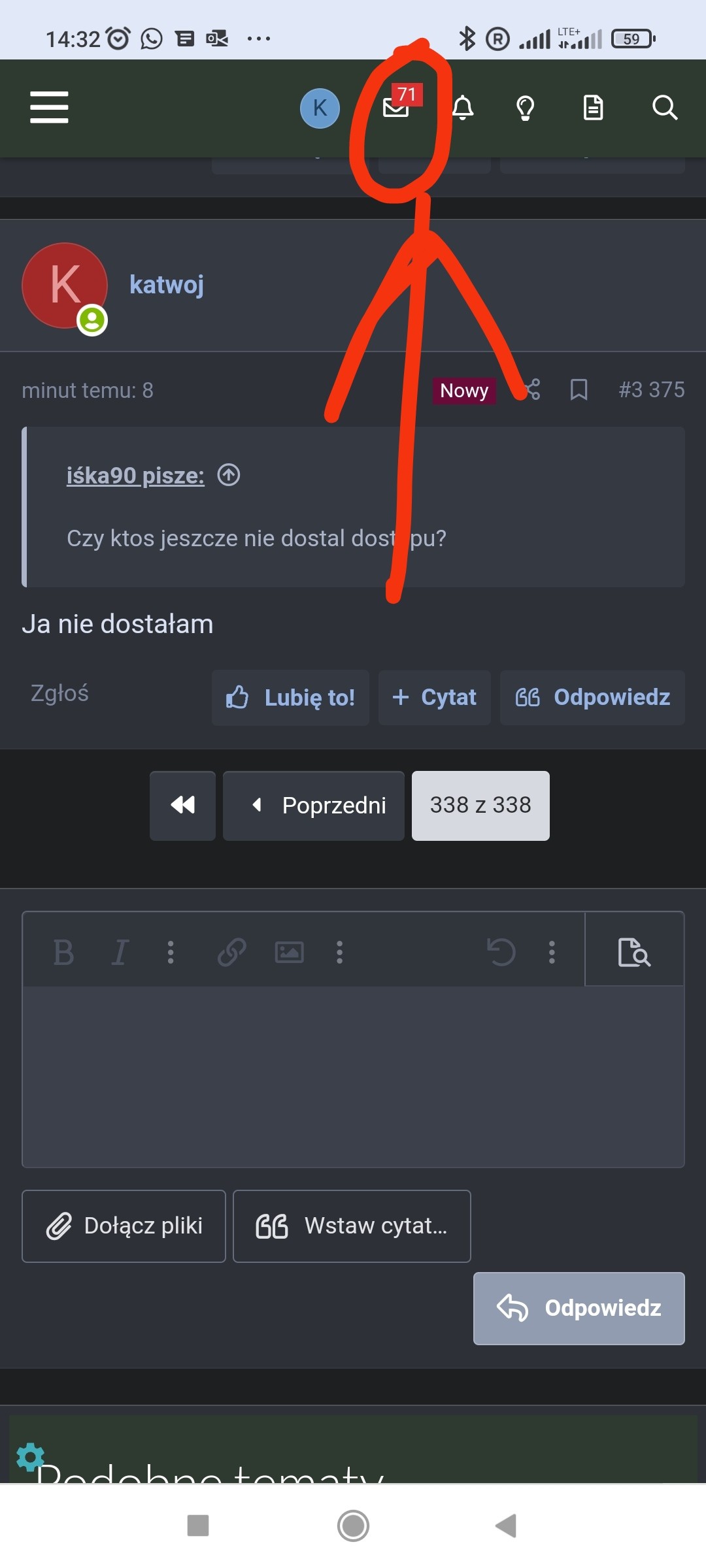Image resolution: width=706 pixels, height=1568 pixels.
Task: Like the post with Lubię to!
Action: [290, 698]
